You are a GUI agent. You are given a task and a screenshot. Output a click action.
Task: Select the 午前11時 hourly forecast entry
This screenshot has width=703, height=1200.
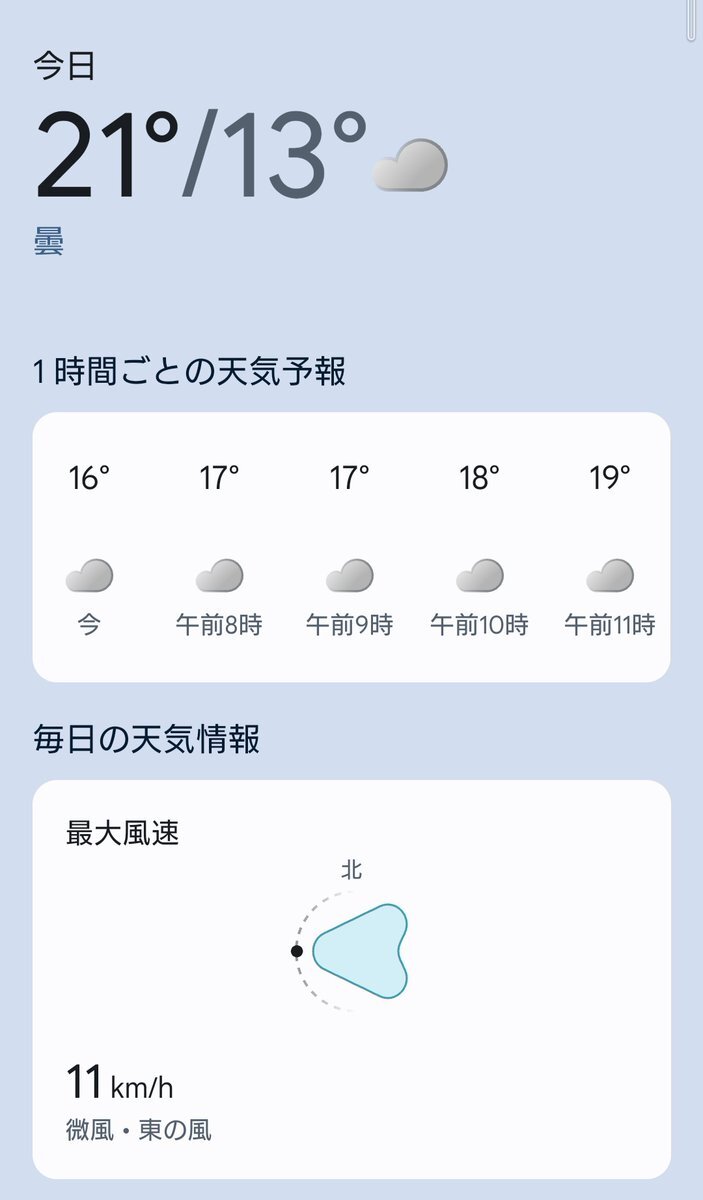(x=609, y=550)
